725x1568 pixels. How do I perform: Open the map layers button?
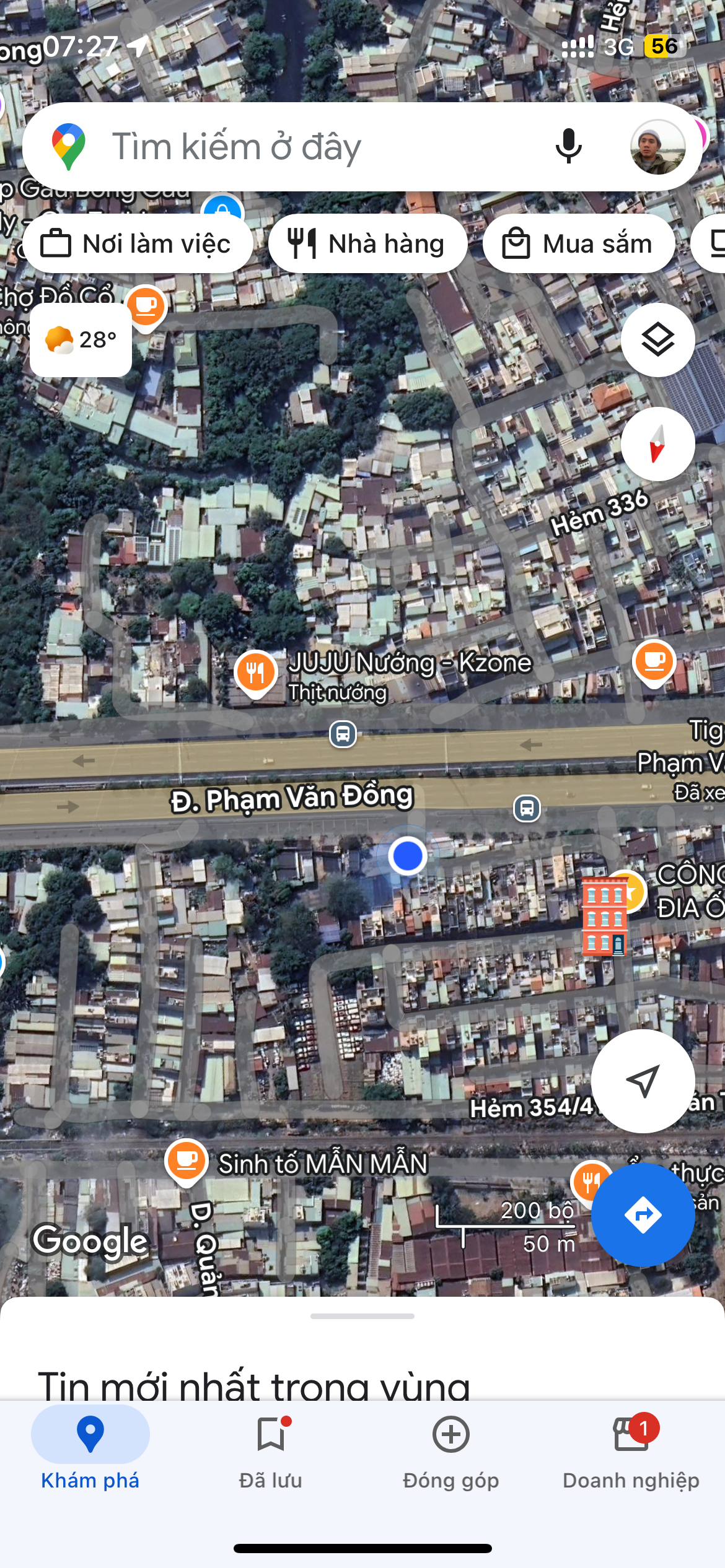(x=657, y=339)
